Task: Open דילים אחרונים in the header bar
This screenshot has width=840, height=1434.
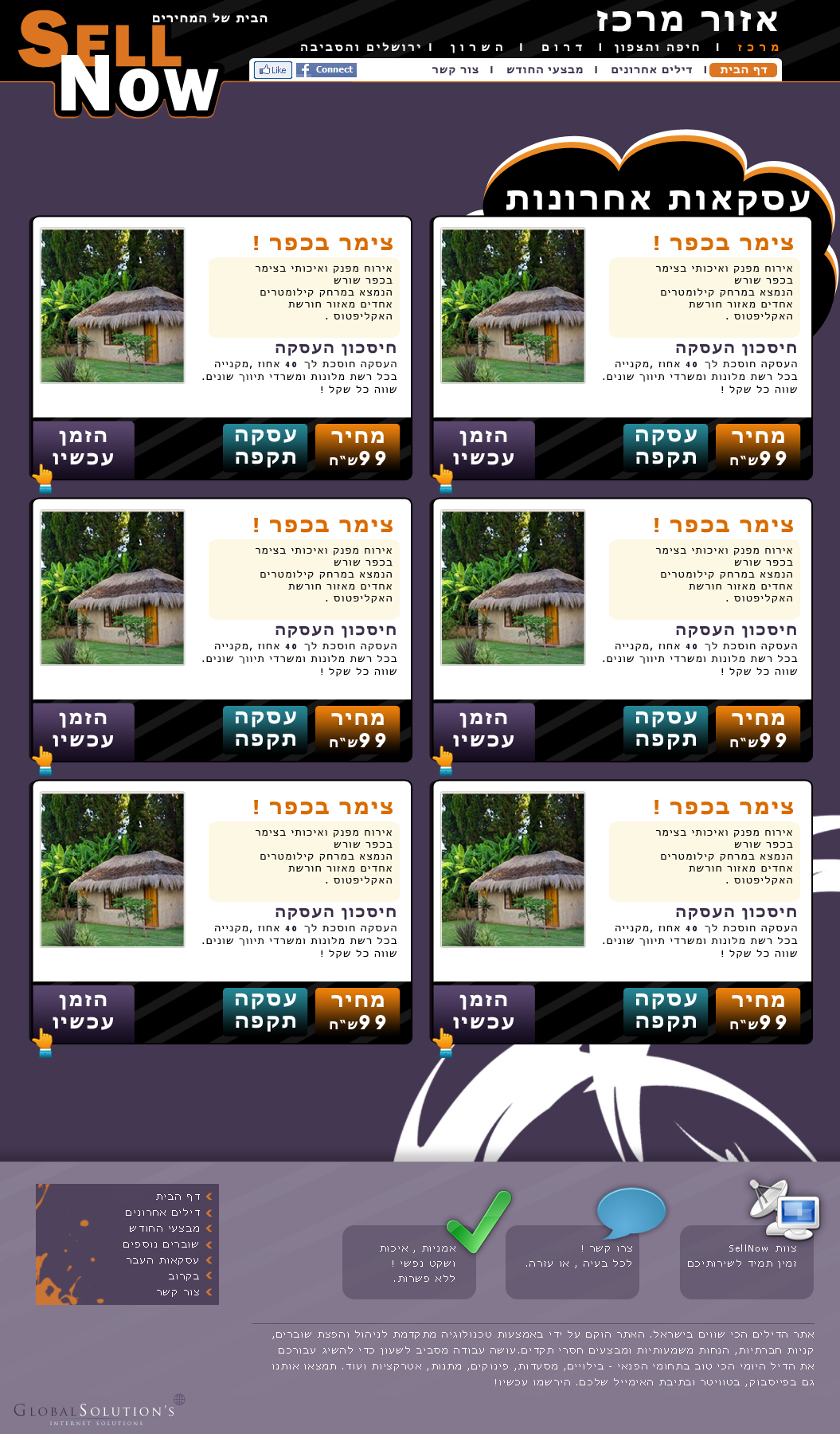Action: [x=651, y=70]
